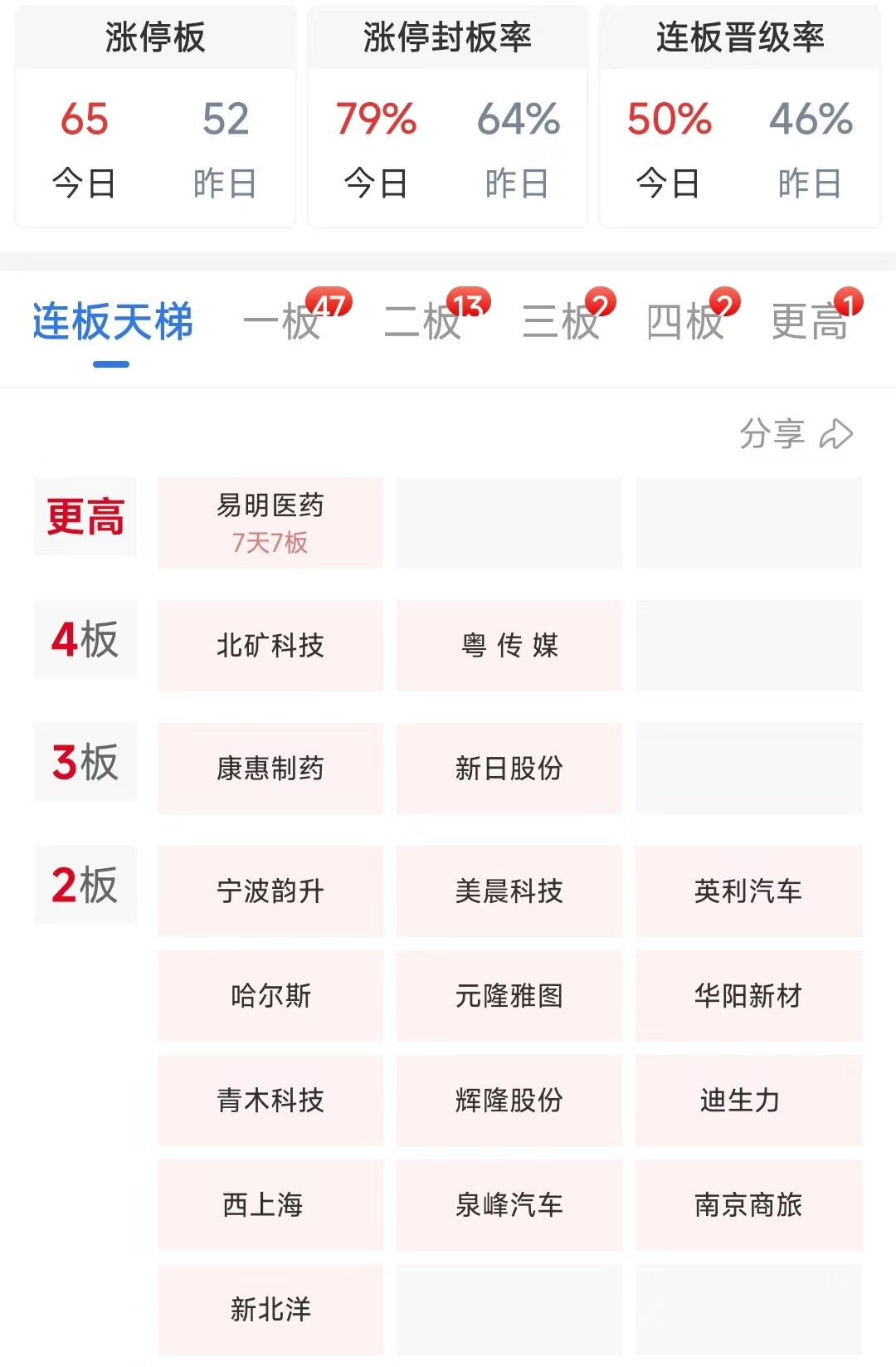Select the 四板 tab
896x1367 pixels.
point(685,322)
